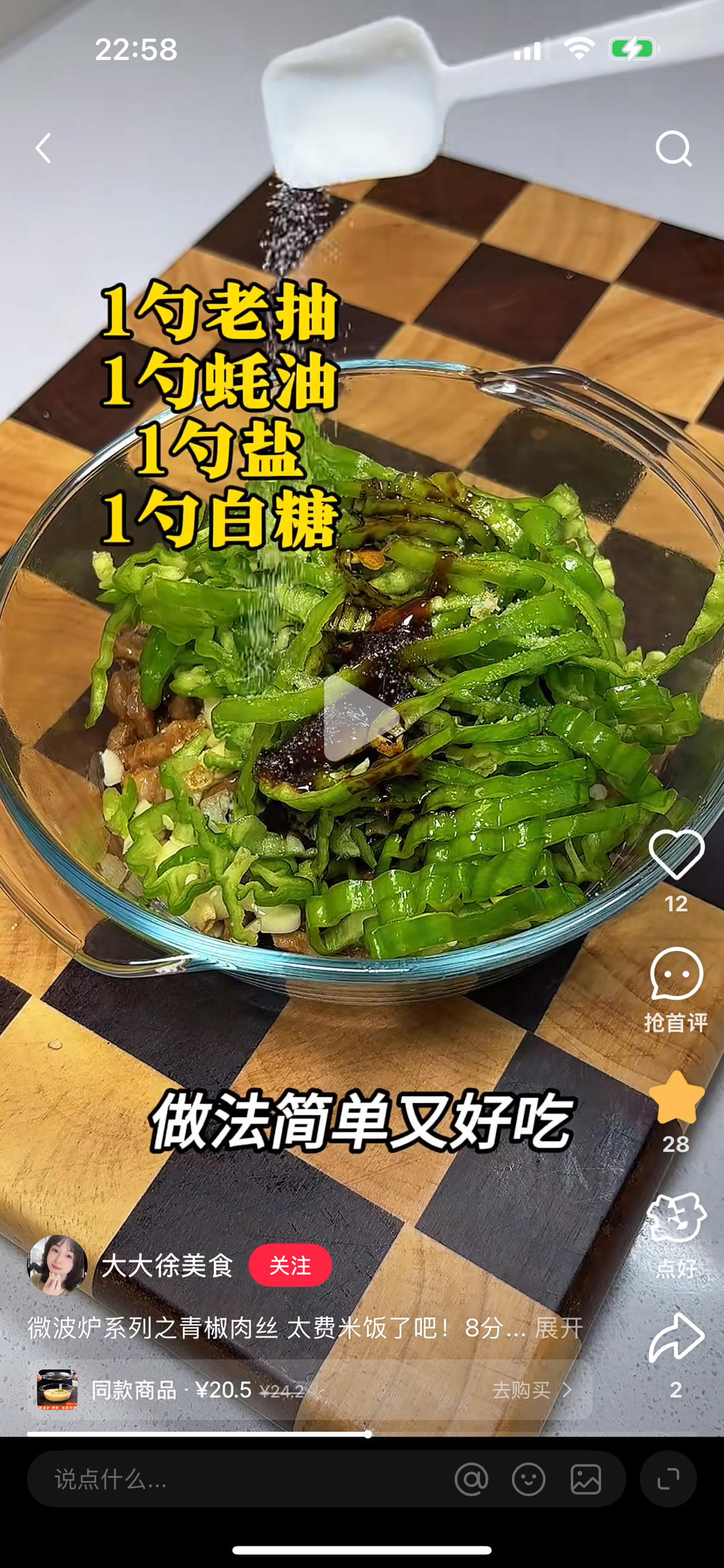Like this video with the heart
The width and height of the screenshot is (724, 1568).
676,854
